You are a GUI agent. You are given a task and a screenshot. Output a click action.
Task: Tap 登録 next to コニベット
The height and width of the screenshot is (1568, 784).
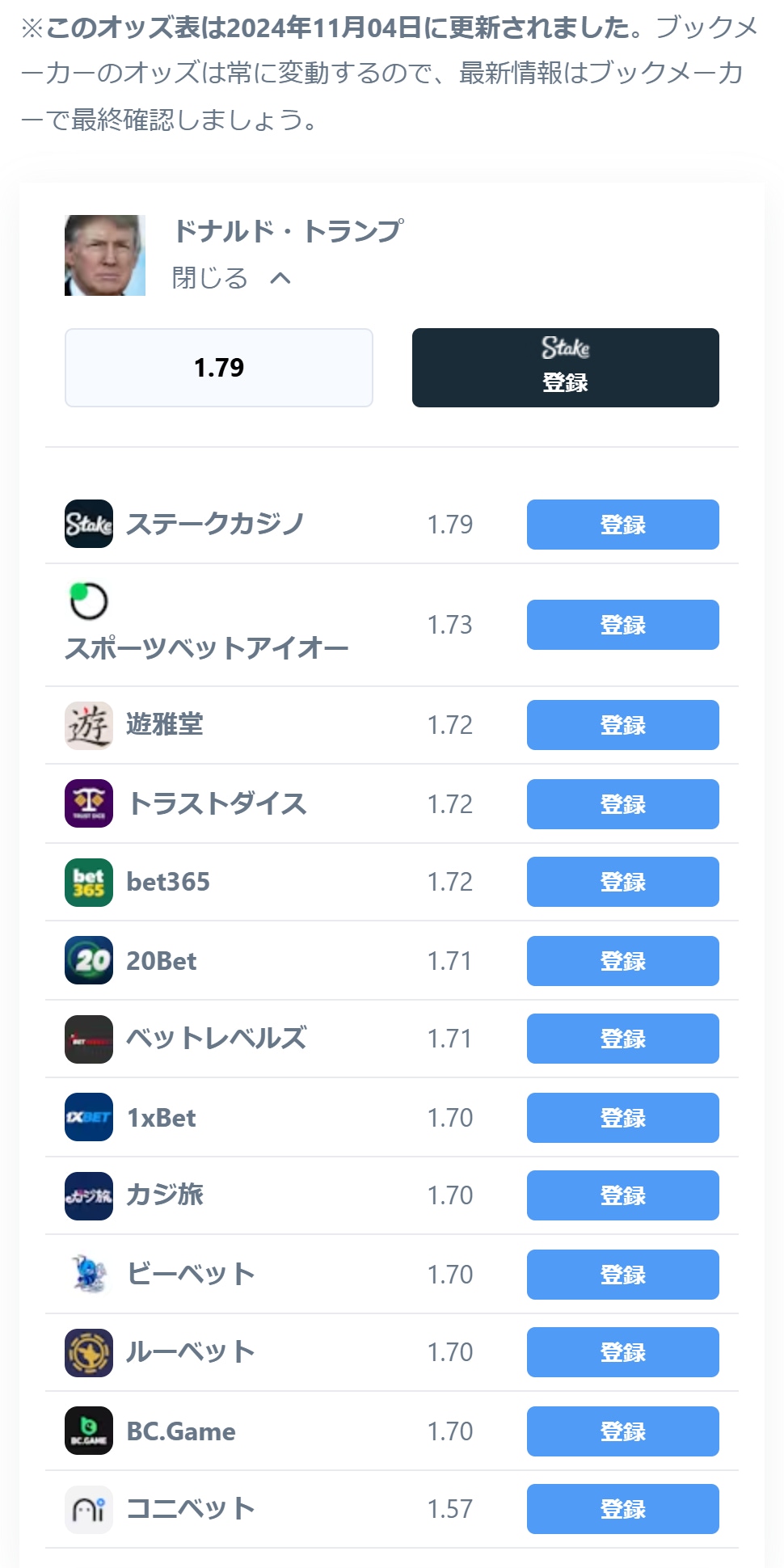[622, 1509]
